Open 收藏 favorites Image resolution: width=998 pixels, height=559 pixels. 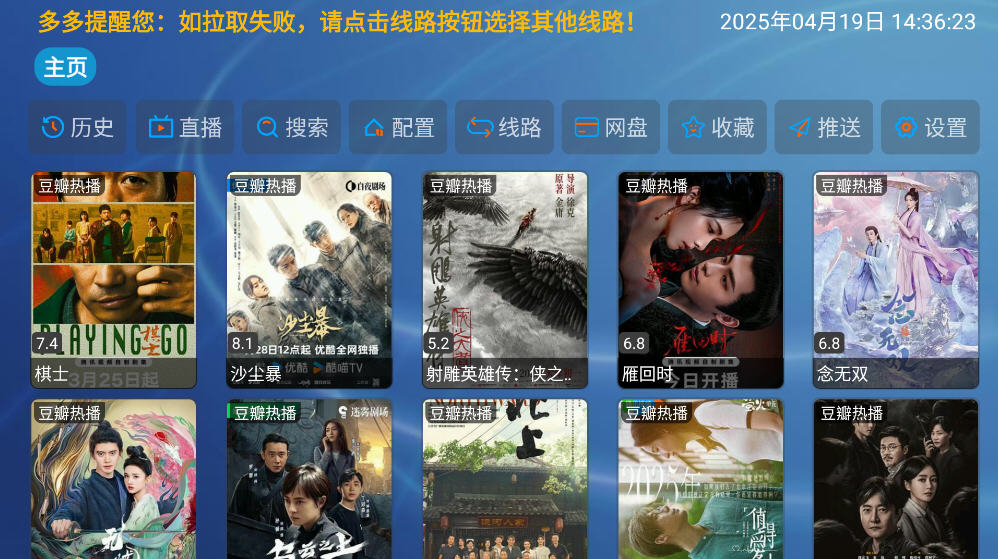pos(717,127)
